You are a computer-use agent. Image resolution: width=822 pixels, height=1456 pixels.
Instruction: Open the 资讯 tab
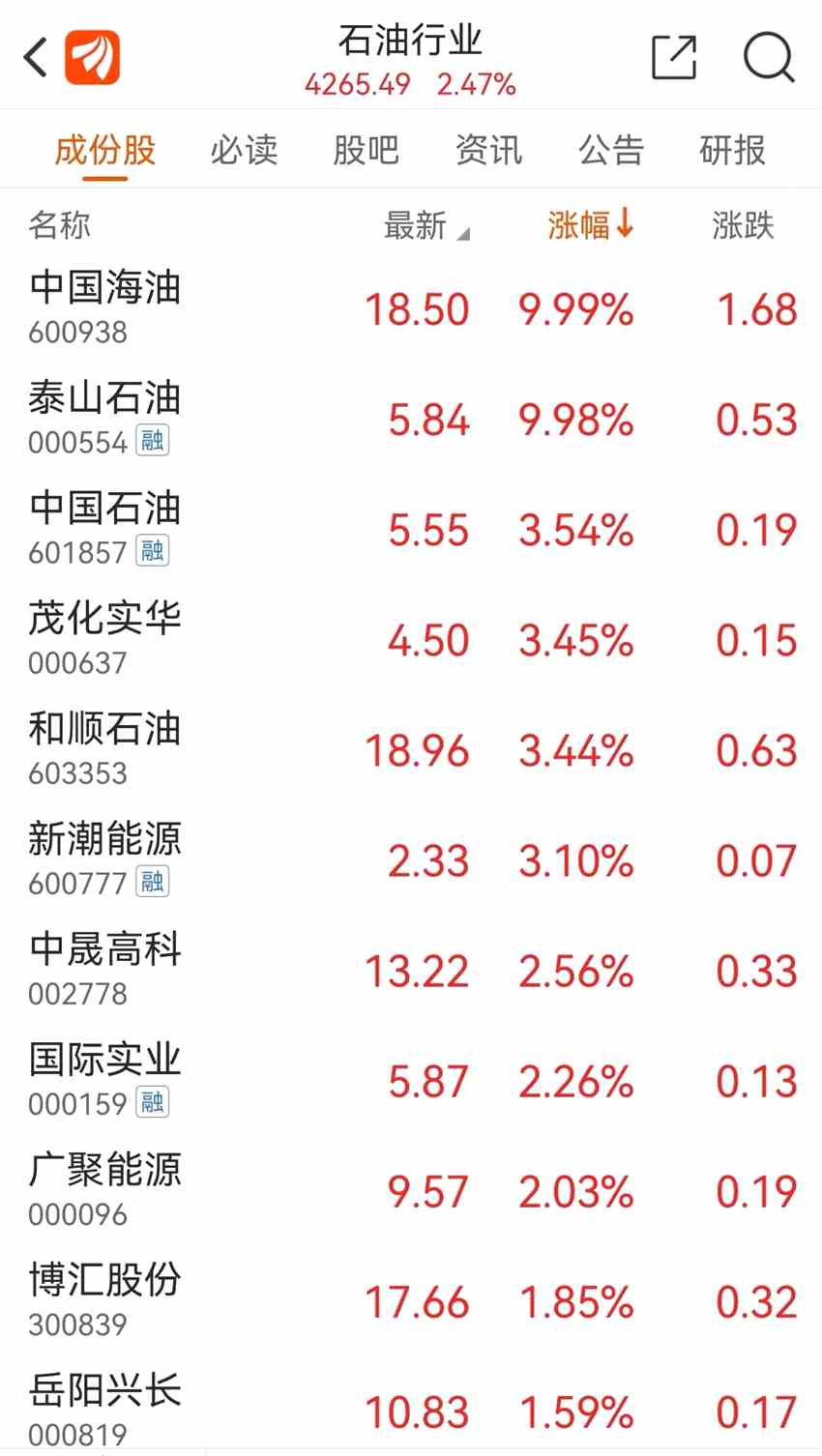488,150
